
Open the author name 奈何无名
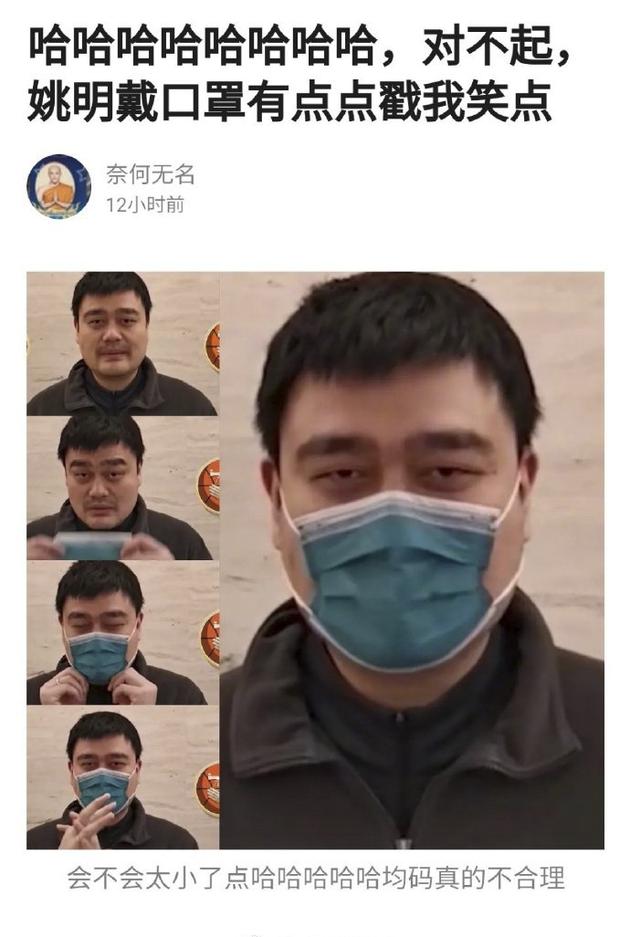[150, 175]
